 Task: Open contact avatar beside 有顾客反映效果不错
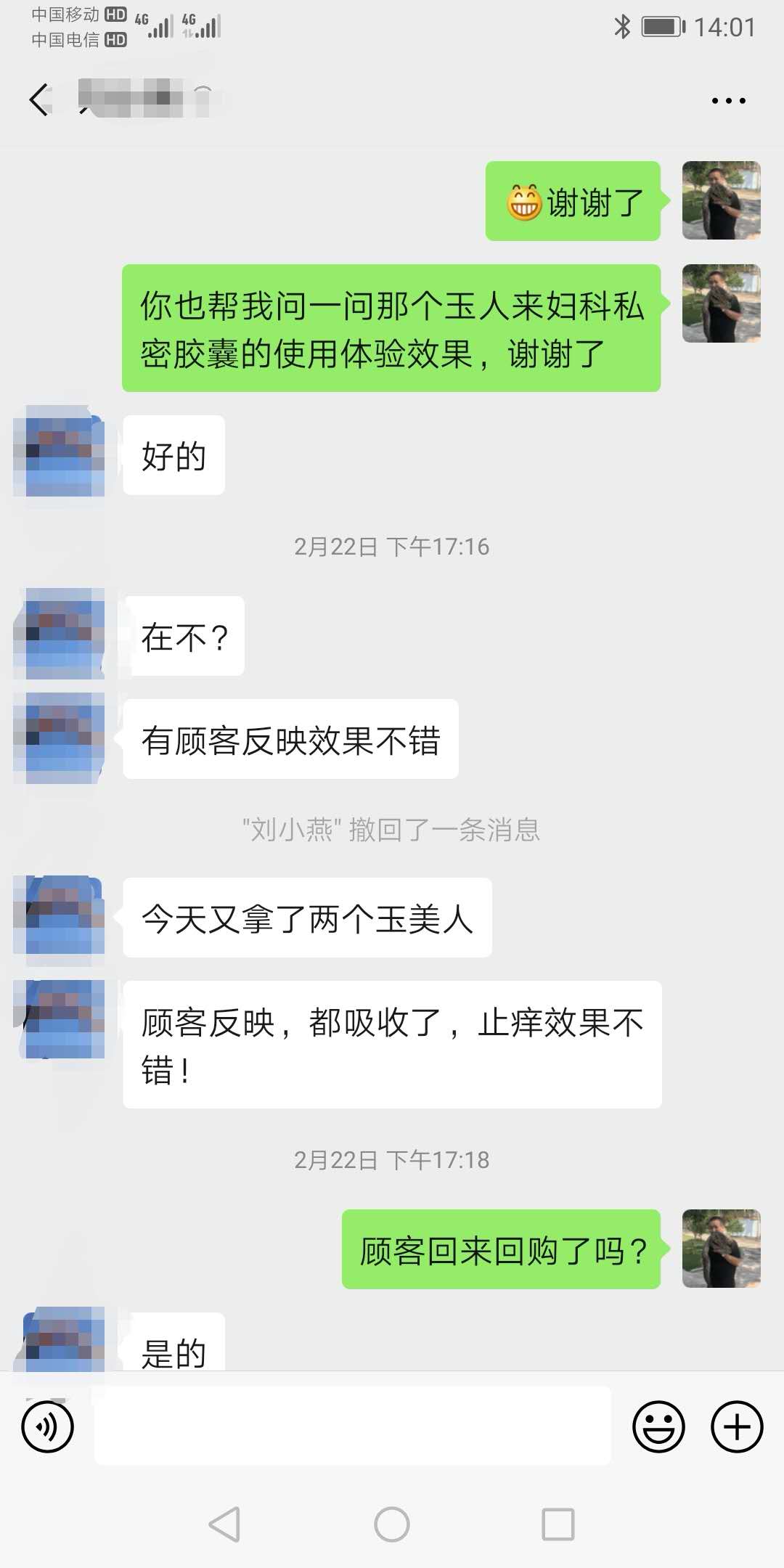[x=61, y=738]
